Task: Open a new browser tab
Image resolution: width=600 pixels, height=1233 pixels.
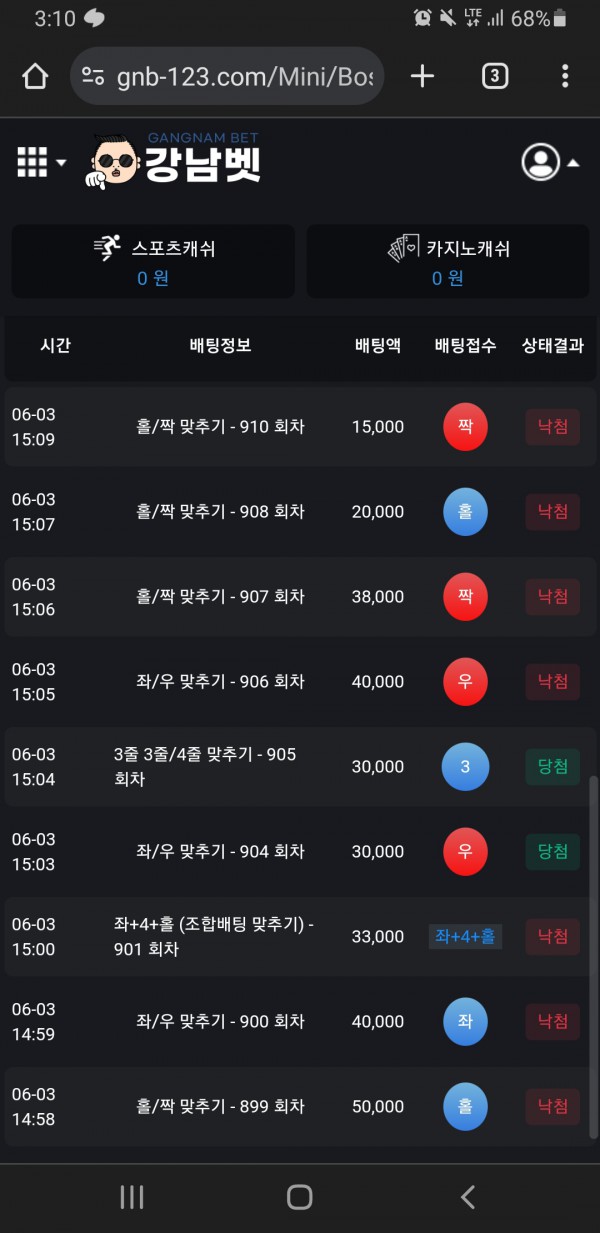Action: [x=422, y=76]
